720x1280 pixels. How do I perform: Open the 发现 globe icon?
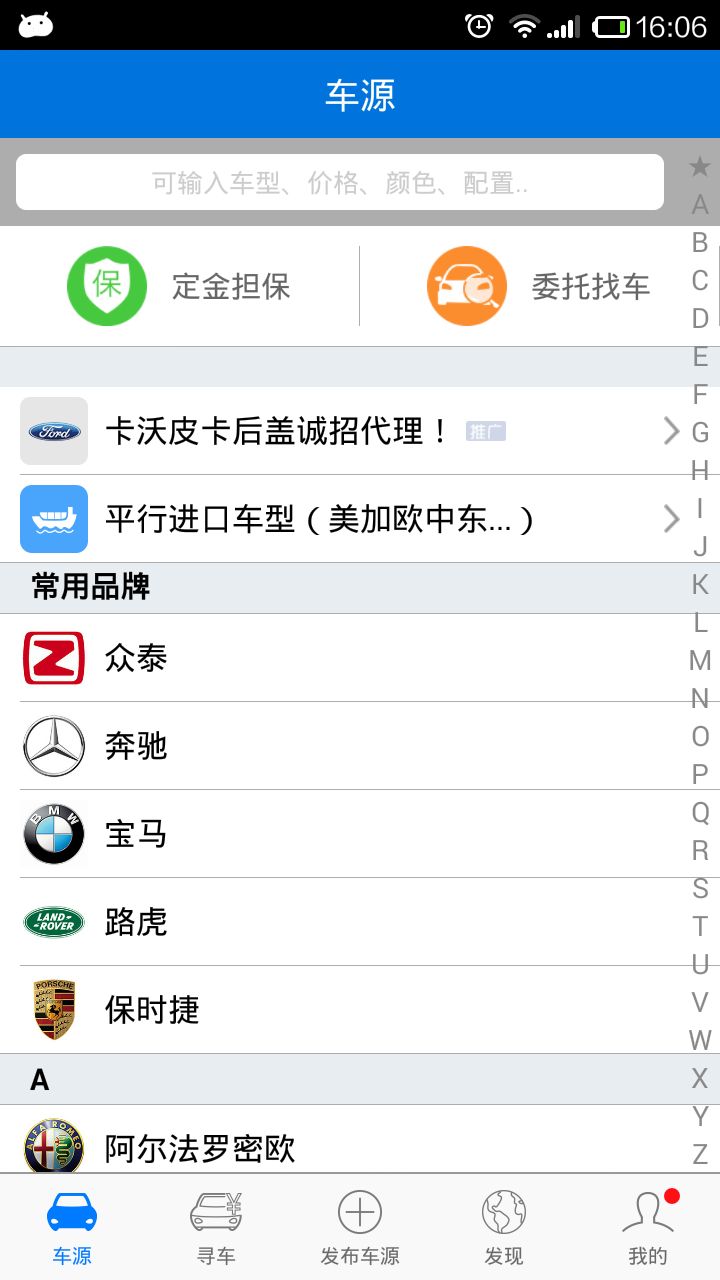tap(503, 1210)
